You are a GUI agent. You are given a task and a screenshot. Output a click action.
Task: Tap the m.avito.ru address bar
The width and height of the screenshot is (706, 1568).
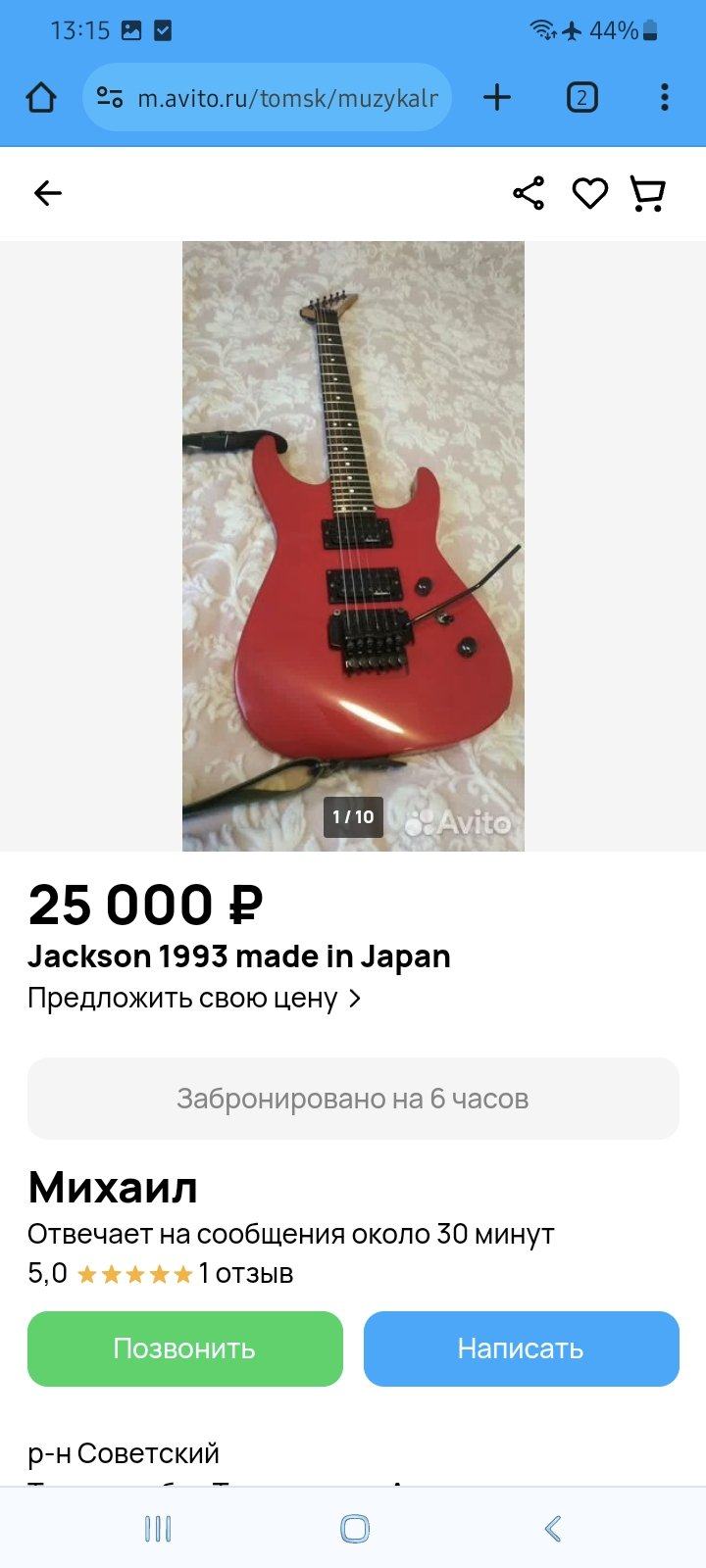(284, 97)
